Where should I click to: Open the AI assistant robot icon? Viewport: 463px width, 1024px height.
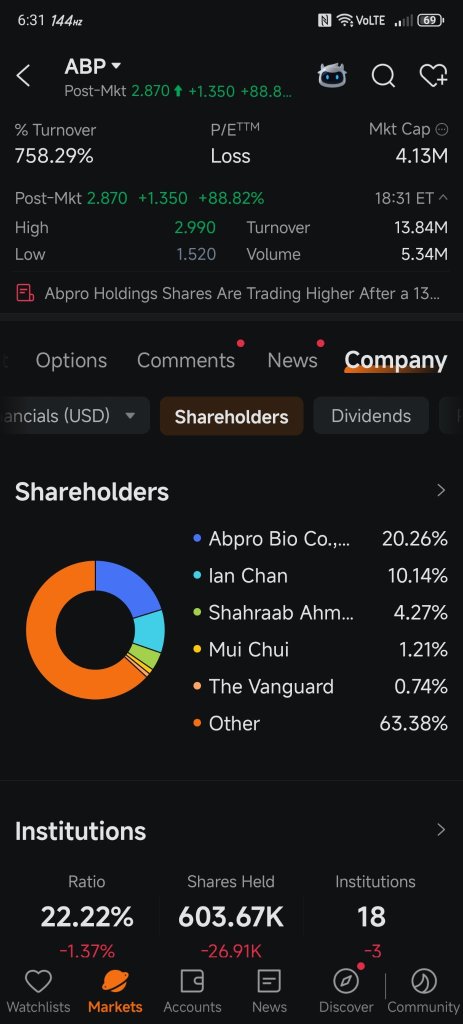coord(332,76)
